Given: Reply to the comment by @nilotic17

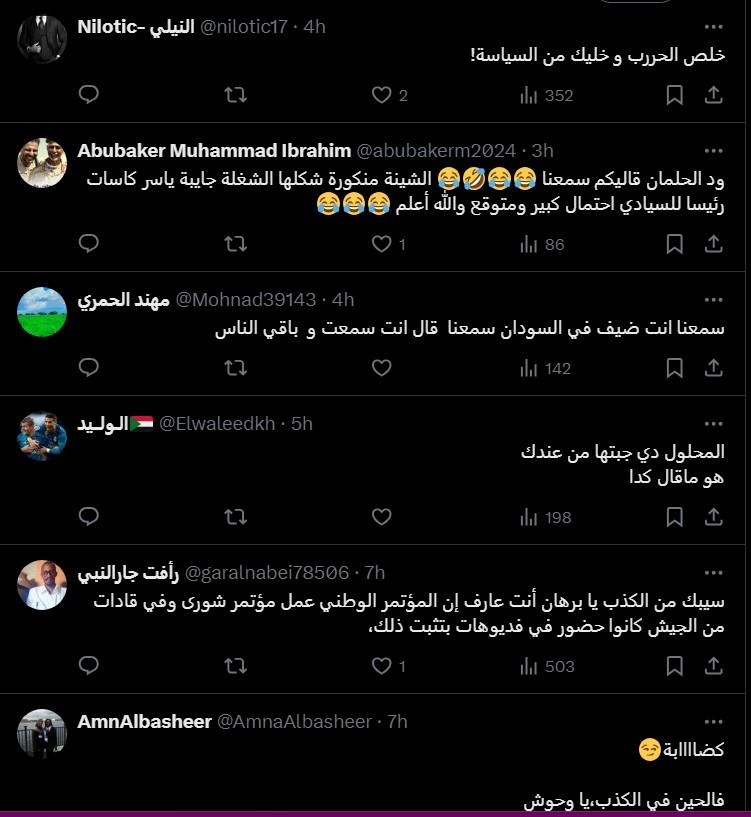Looking at the screenshot, I should (x=89, y=95).
